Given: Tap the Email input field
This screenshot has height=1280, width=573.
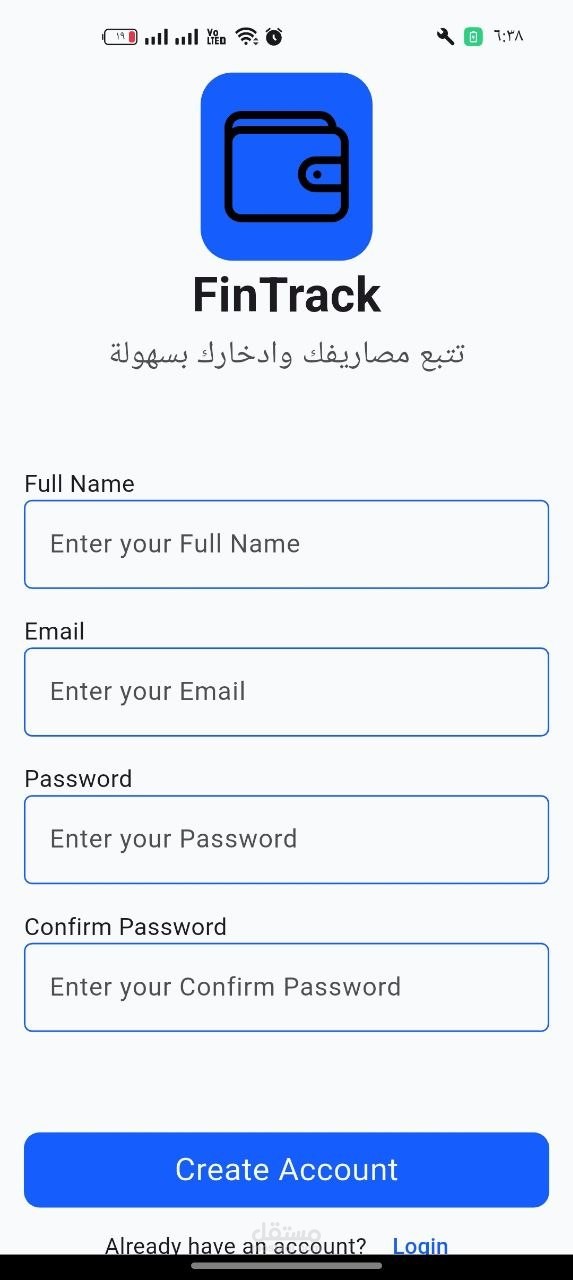Looking at the screenshot, I should pyautogui.click(x=286, y=692).
